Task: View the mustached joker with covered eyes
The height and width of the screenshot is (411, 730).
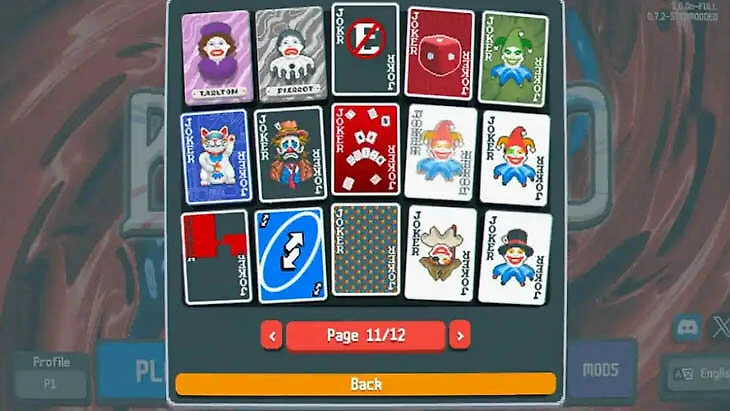Action: 440,253
